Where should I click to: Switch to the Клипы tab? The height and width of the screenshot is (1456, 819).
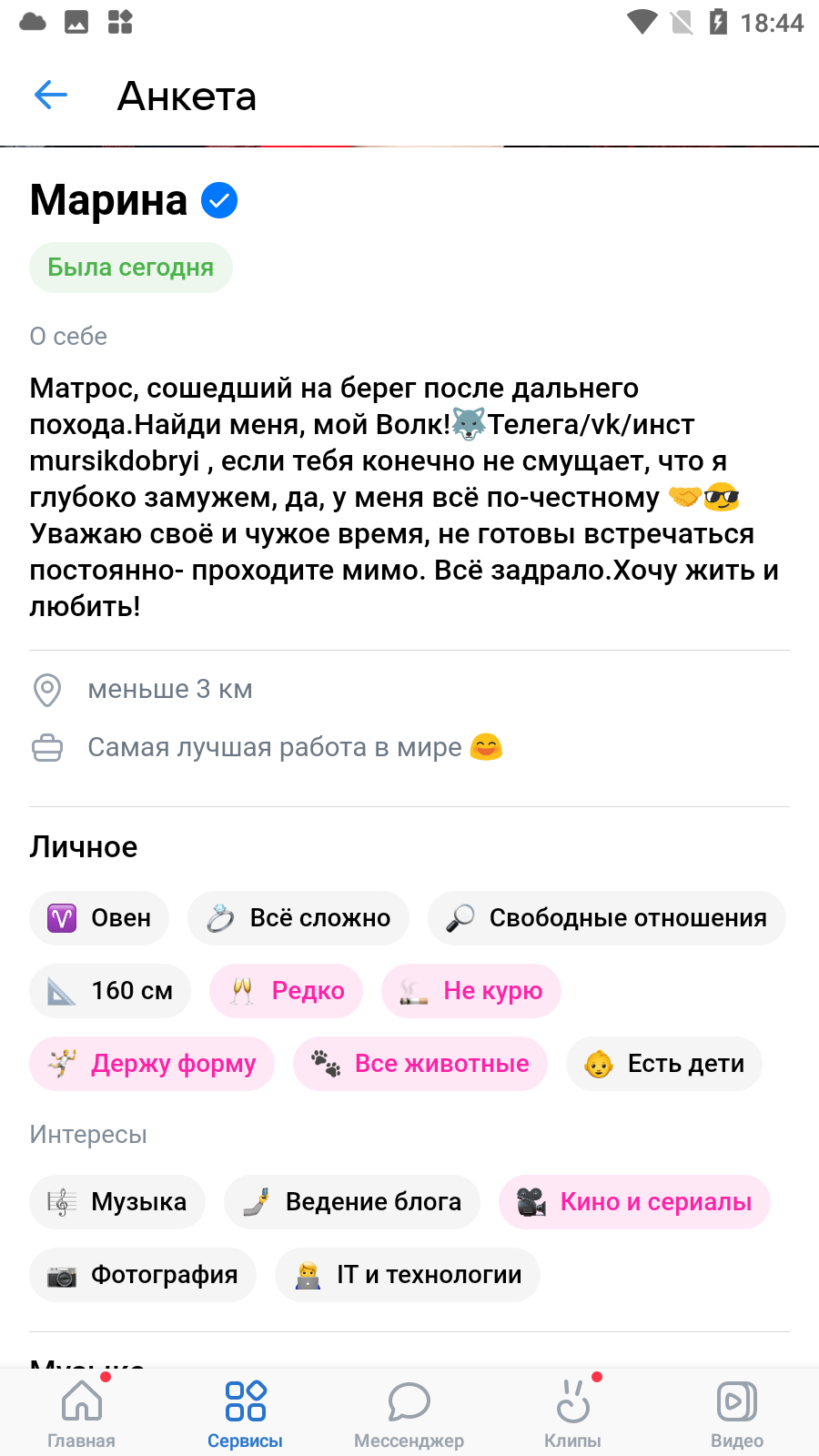[573, 1412]
